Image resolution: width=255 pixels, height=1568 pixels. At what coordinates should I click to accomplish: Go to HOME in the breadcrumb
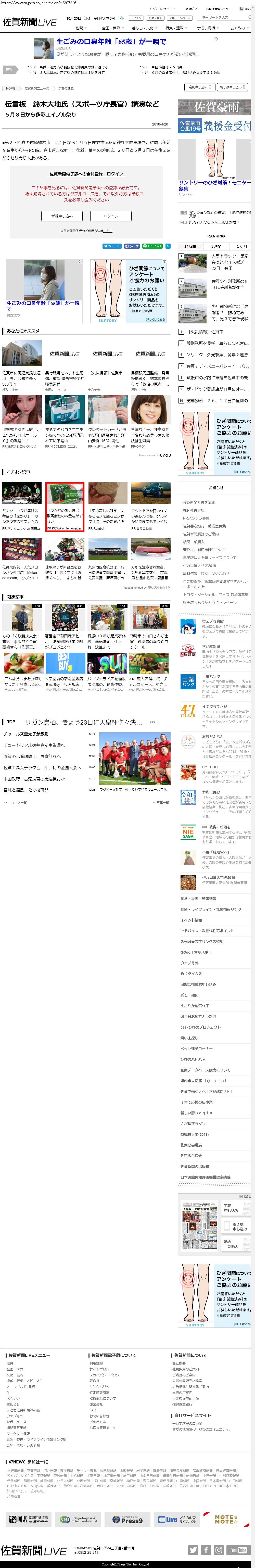(x=10, y=88)
